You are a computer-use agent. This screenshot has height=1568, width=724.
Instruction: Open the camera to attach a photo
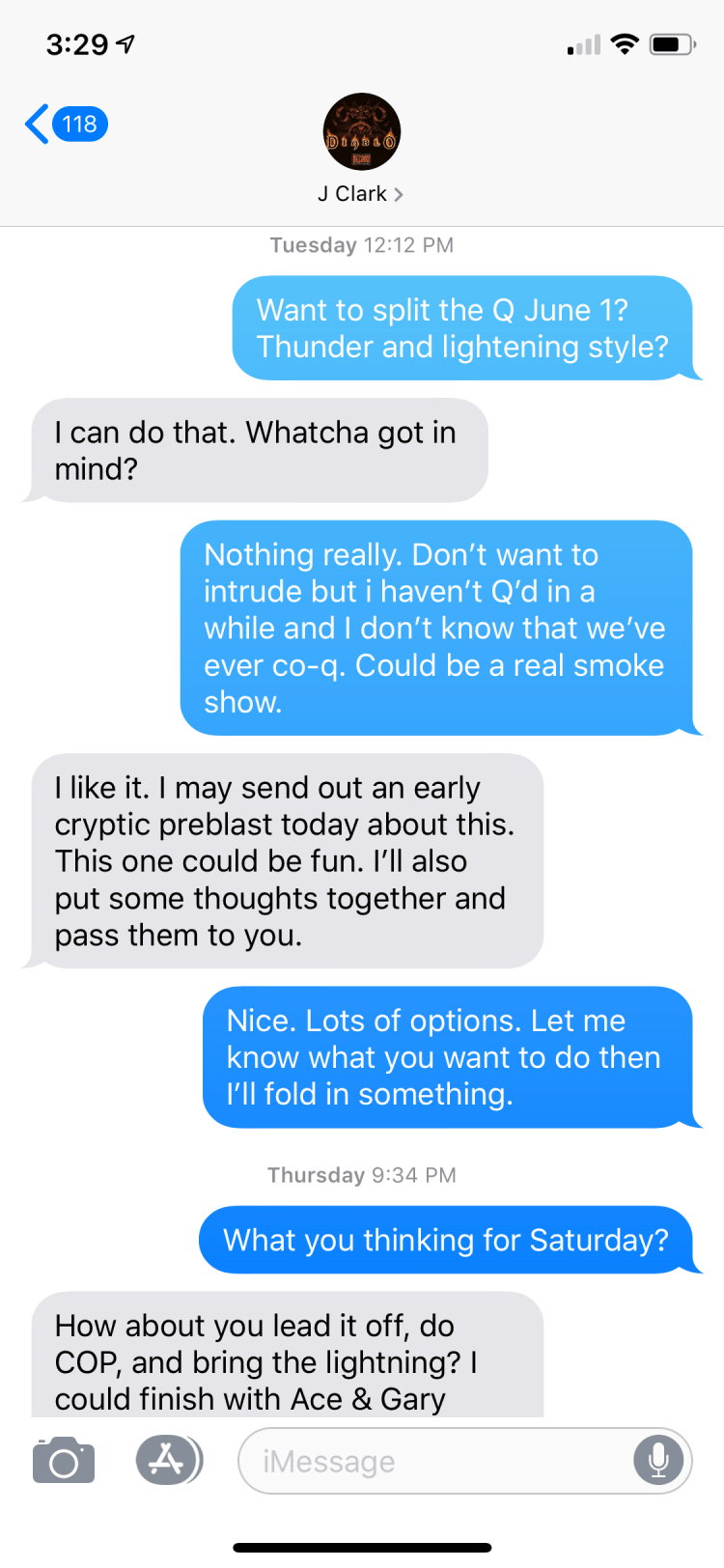pos(64,1461)
